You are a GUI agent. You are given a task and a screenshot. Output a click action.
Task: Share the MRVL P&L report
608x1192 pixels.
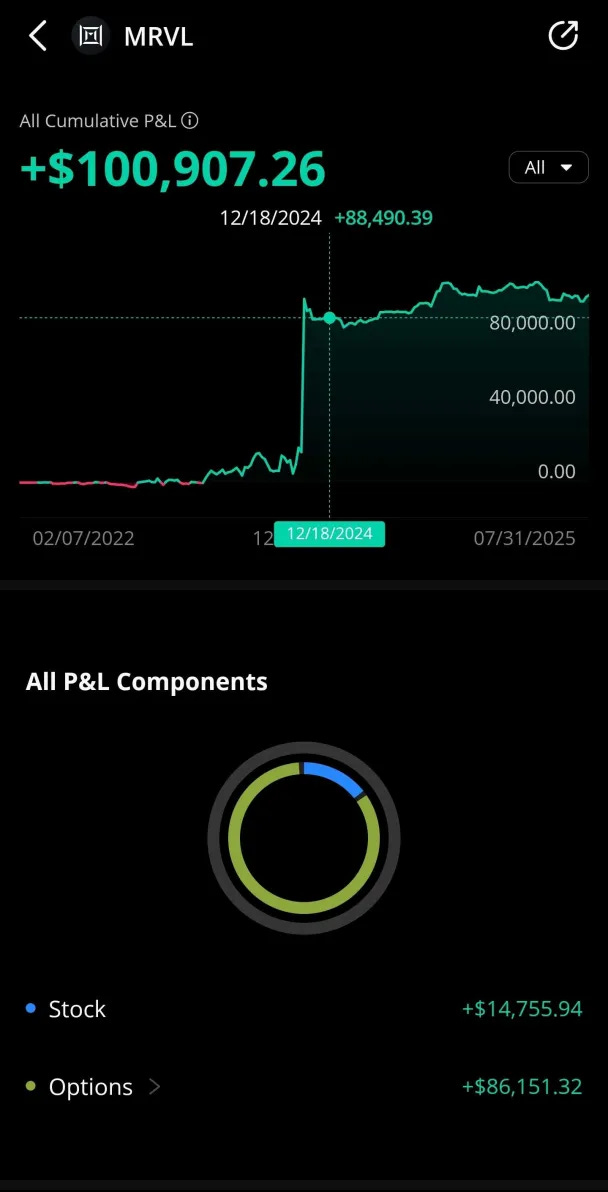point(563,37)
